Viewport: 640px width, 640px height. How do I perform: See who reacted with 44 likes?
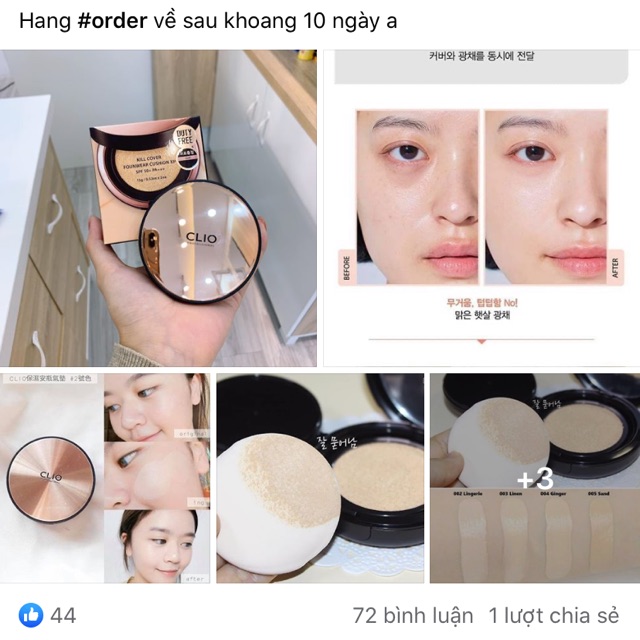tap(48, 614)
